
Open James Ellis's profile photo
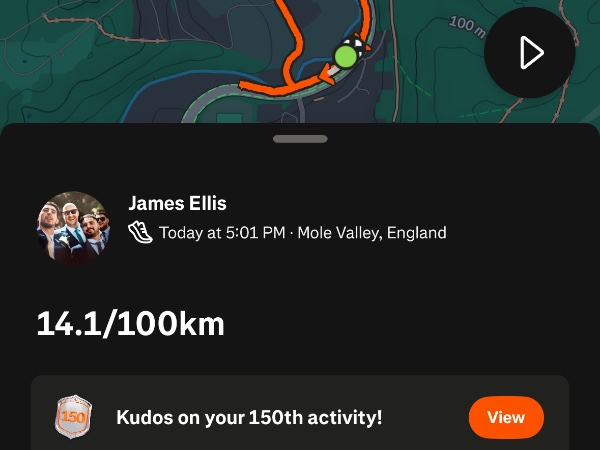coord(73,227)
